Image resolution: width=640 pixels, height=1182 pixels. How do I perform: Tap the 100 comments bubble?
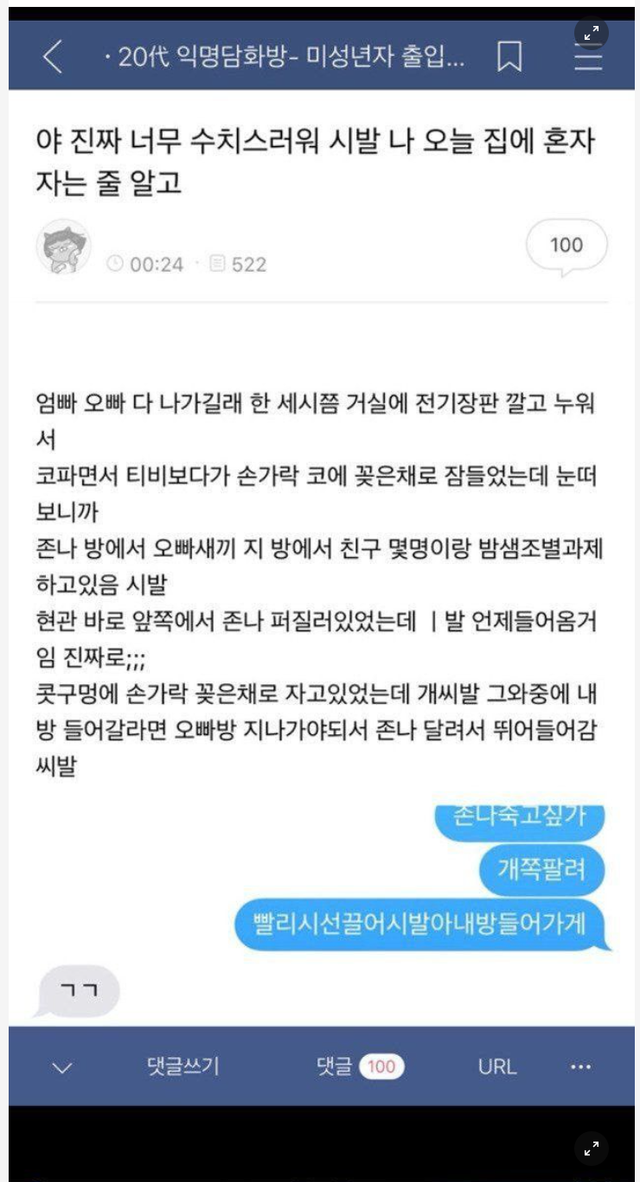[566, 245]
